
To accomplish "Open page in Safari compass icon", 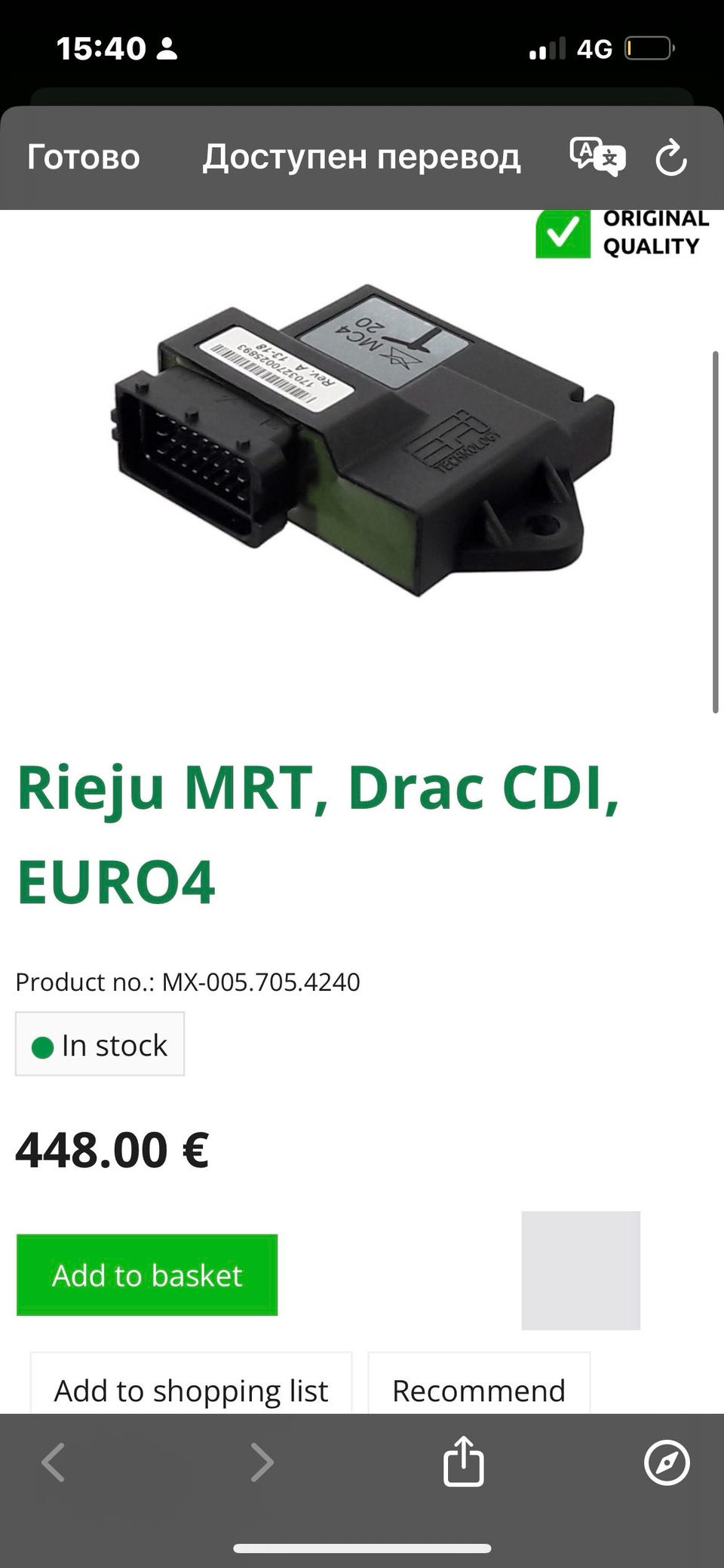I will pyautogui.click(x=667, y=1462).
